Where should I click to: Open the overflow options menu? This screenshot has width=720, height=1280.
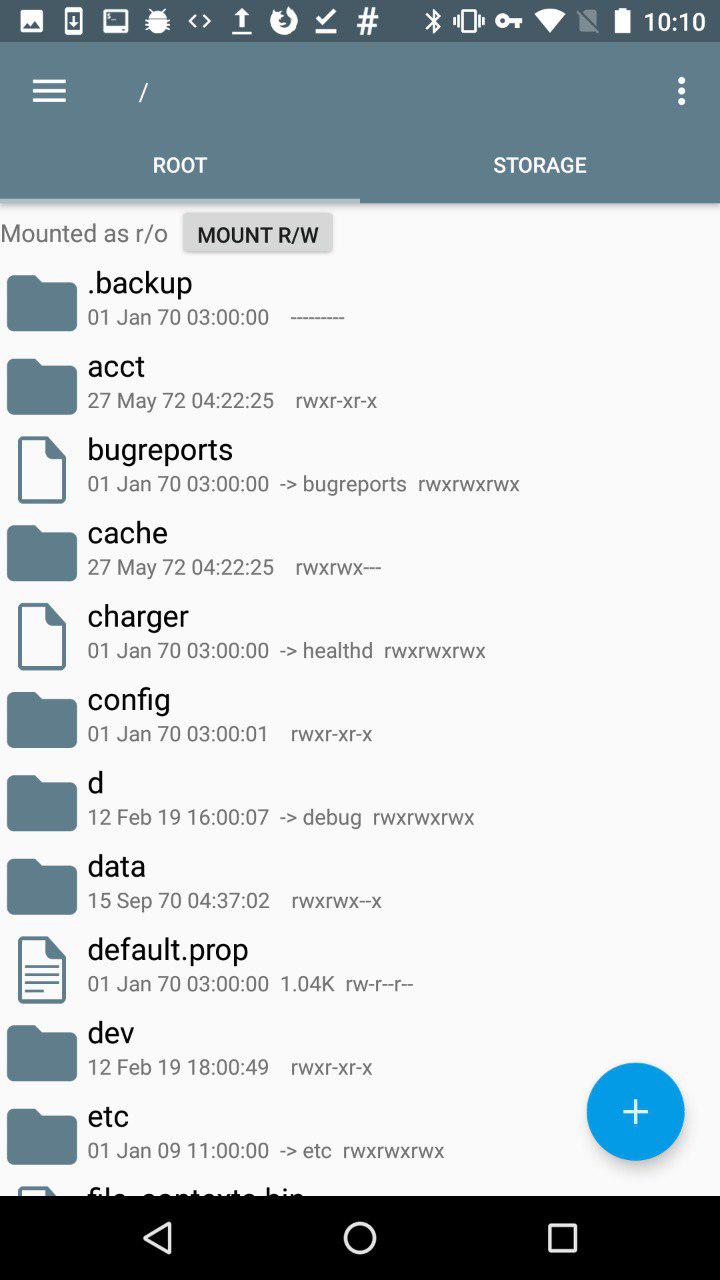coord(681,91)
